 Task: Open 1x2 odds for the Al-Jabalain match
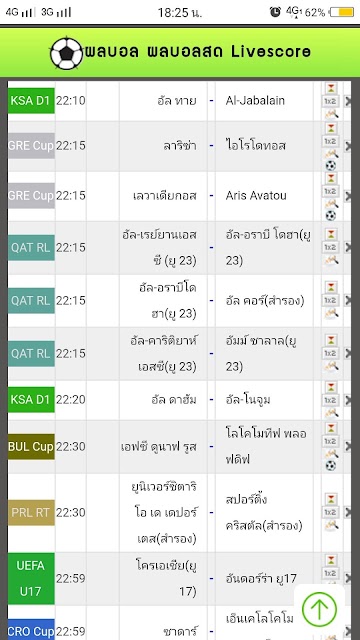[330, 101]
